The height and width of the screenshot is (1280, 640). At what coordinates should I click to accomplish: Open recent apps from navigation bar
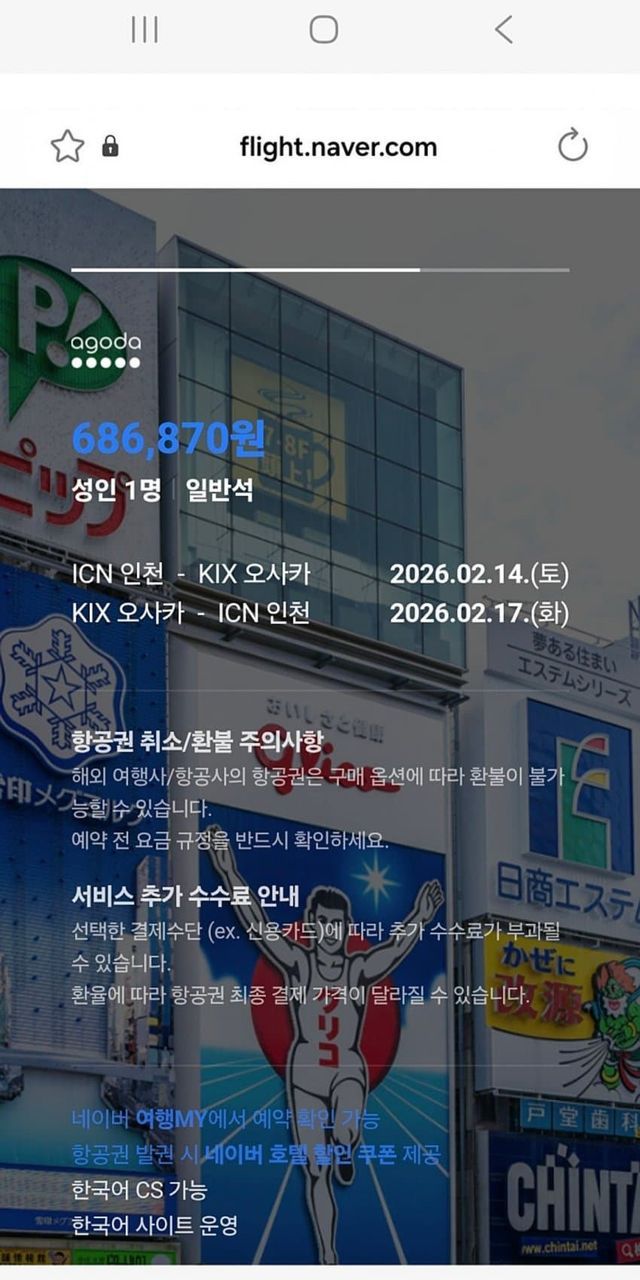[x=145, y=30]
